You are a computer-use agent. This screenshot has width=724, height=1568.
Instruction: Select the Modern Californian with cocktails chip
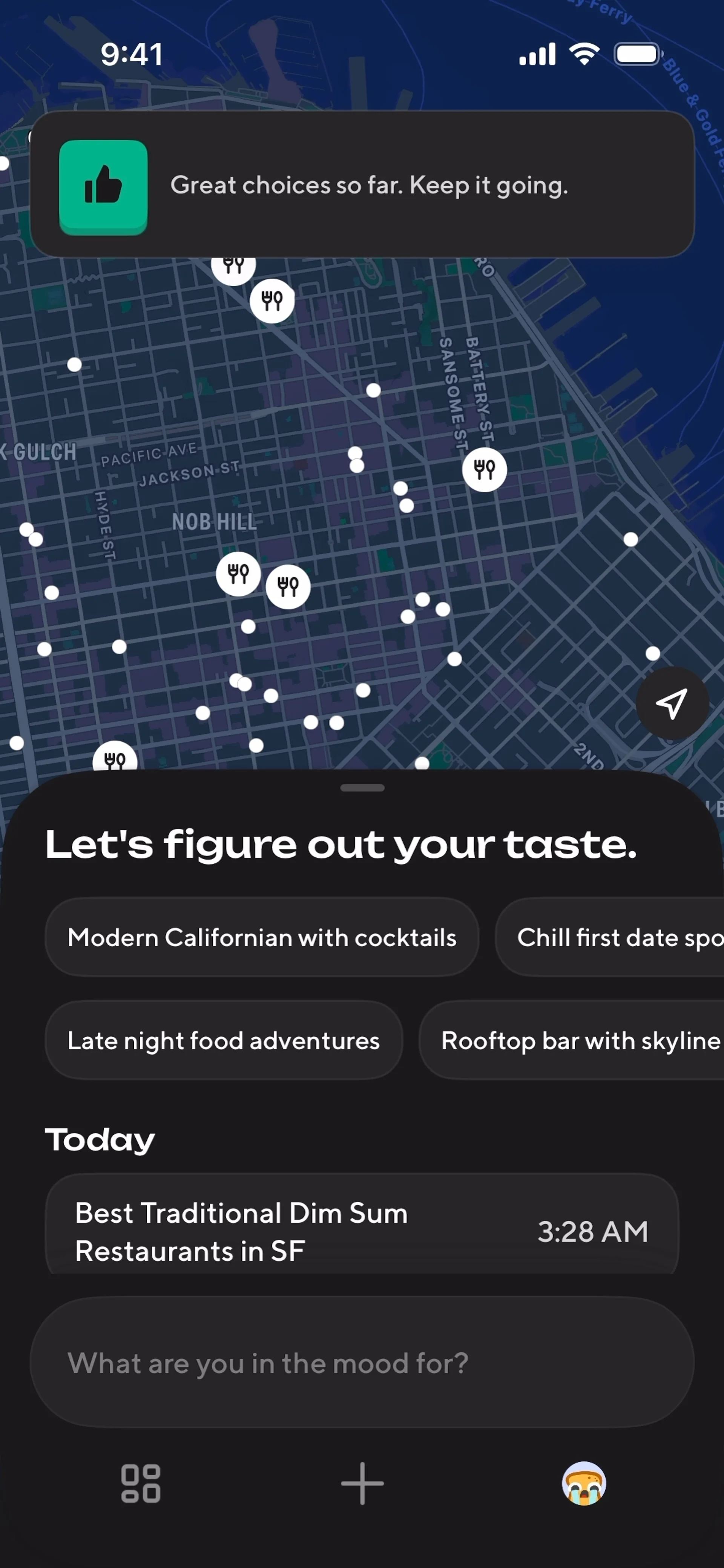(262, 937)
